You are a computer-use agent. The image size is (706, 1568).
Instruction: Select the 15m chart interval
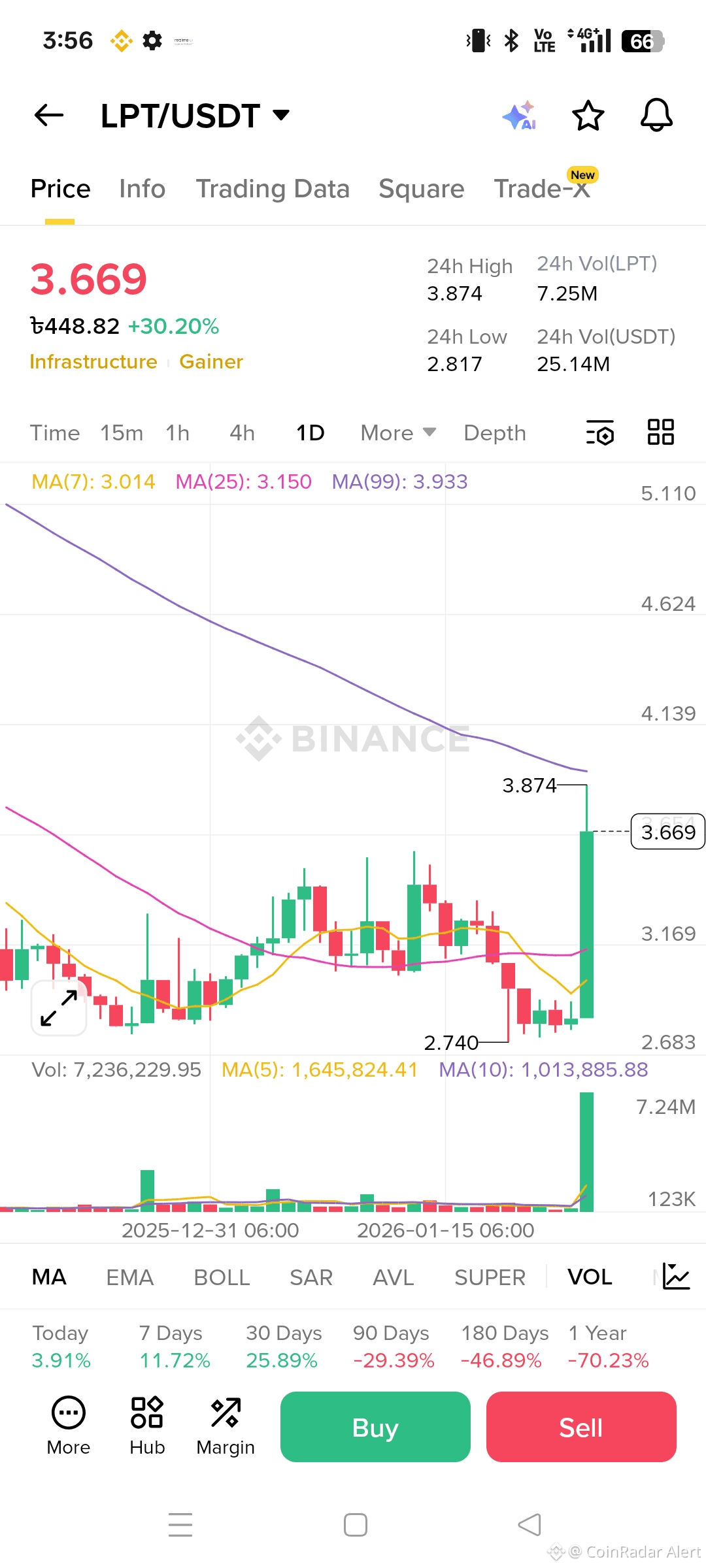122,433
